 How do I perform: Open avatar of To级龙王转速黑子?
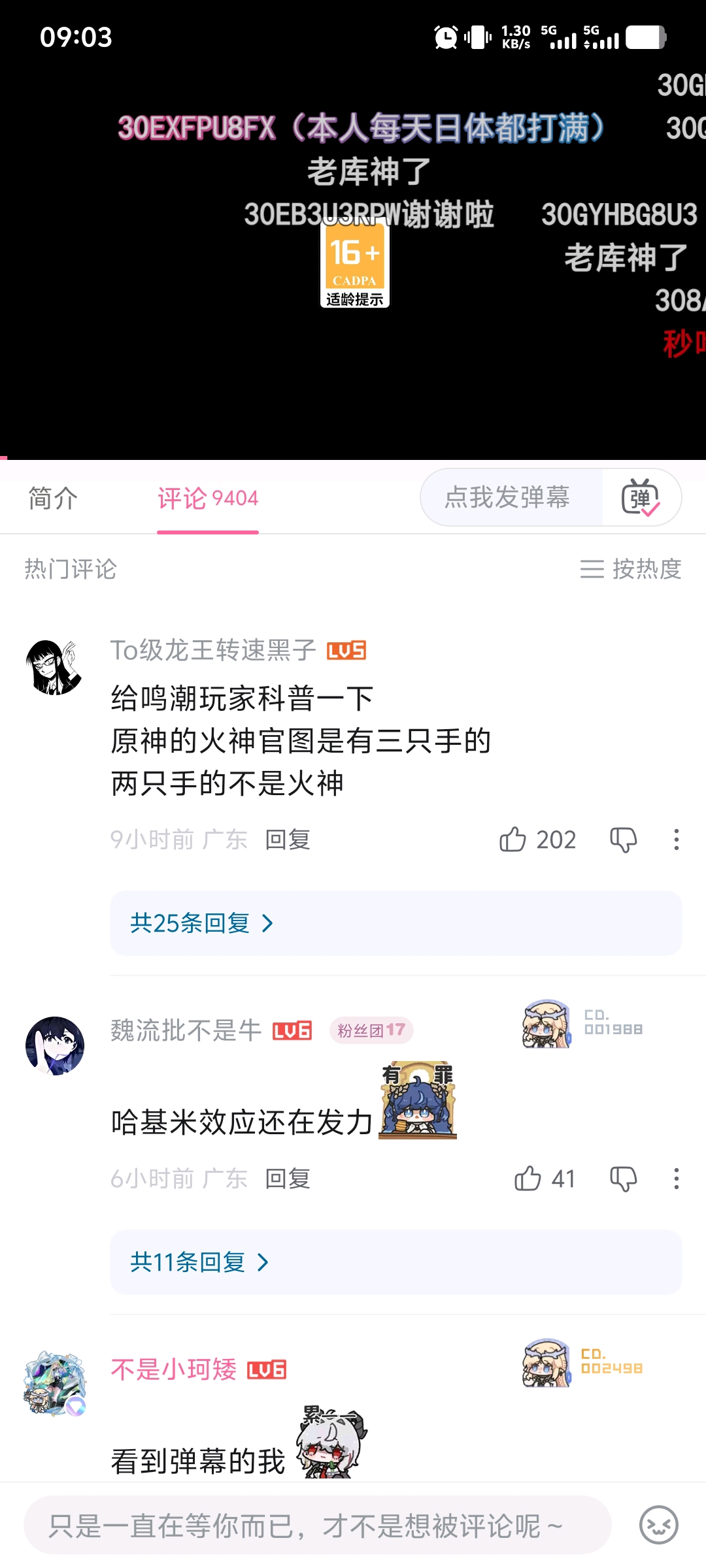tap(54, 667)
